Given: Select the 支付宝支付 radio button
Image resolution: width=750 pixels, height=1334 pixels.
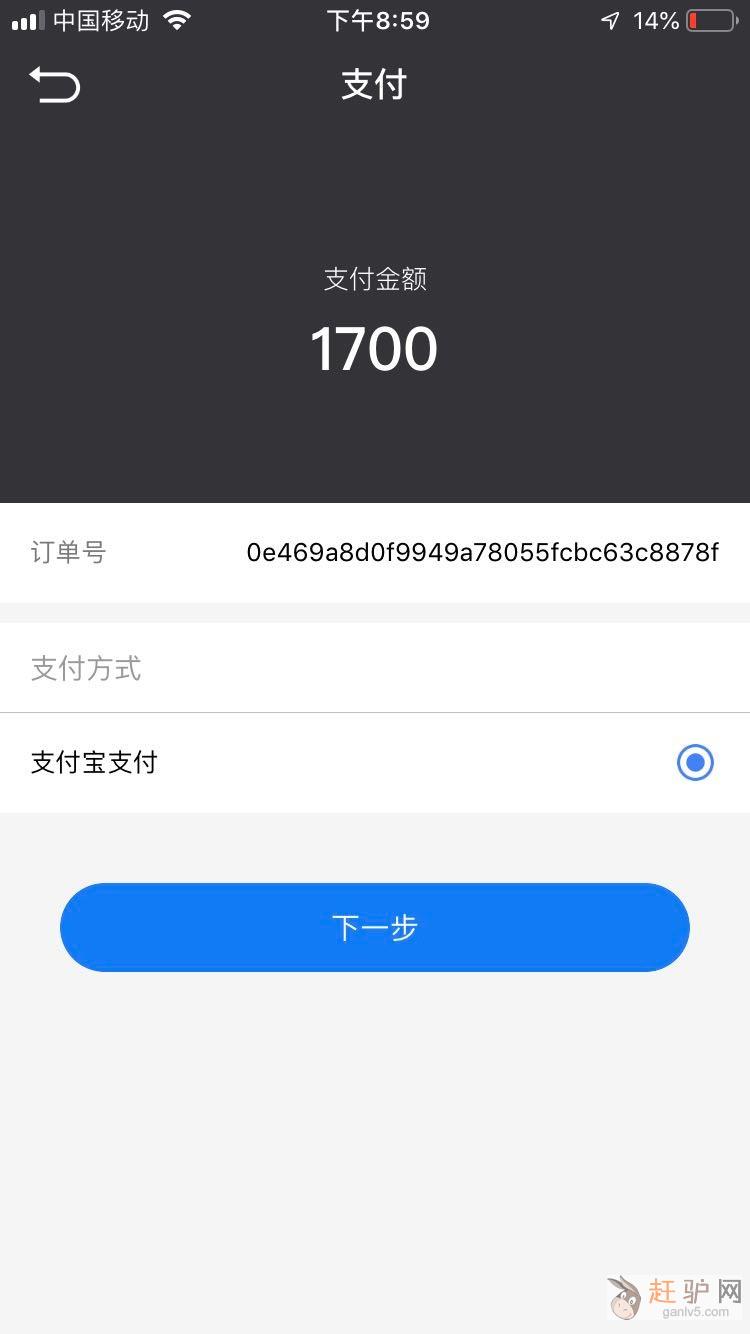Looking at the screenshot, I should pyautogui.click(x=695, y=763).
